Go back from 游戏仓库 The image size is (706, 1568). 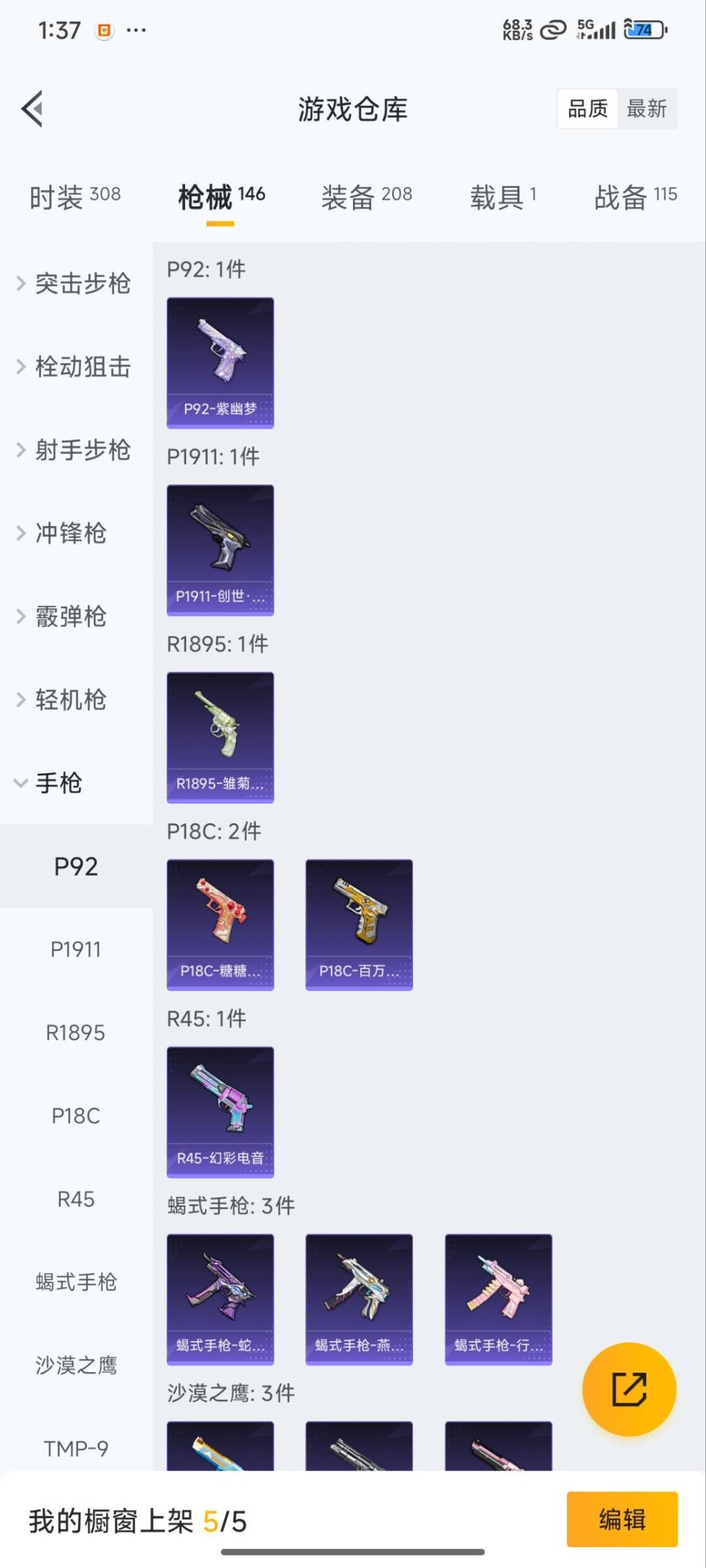tap(33, 108)
